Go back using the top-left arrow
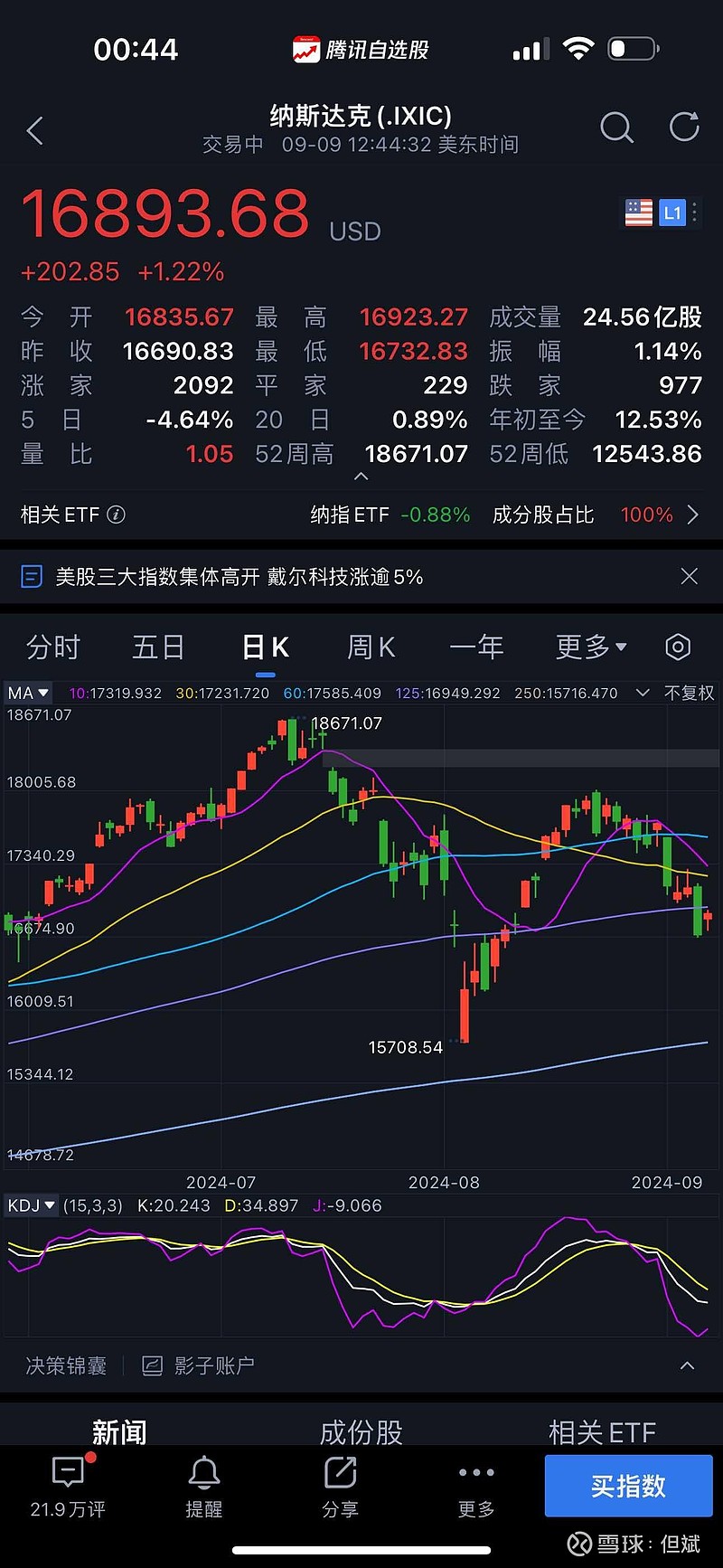This screenshot has width=723, height=1568. coord(35,131)
